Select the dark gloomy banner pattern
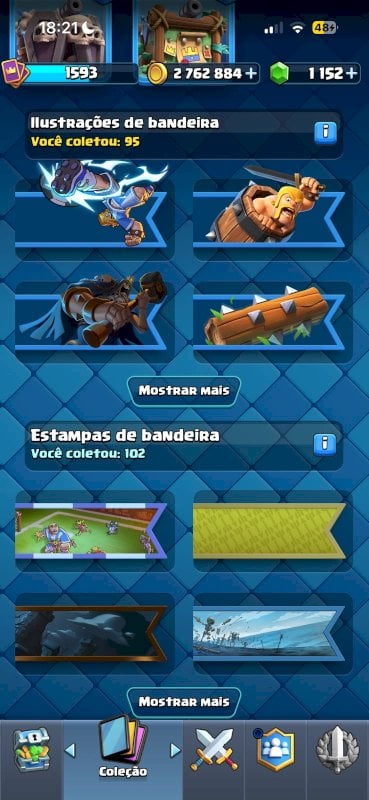This screenshot has width=369, height=800. click(x=94, y=634)
